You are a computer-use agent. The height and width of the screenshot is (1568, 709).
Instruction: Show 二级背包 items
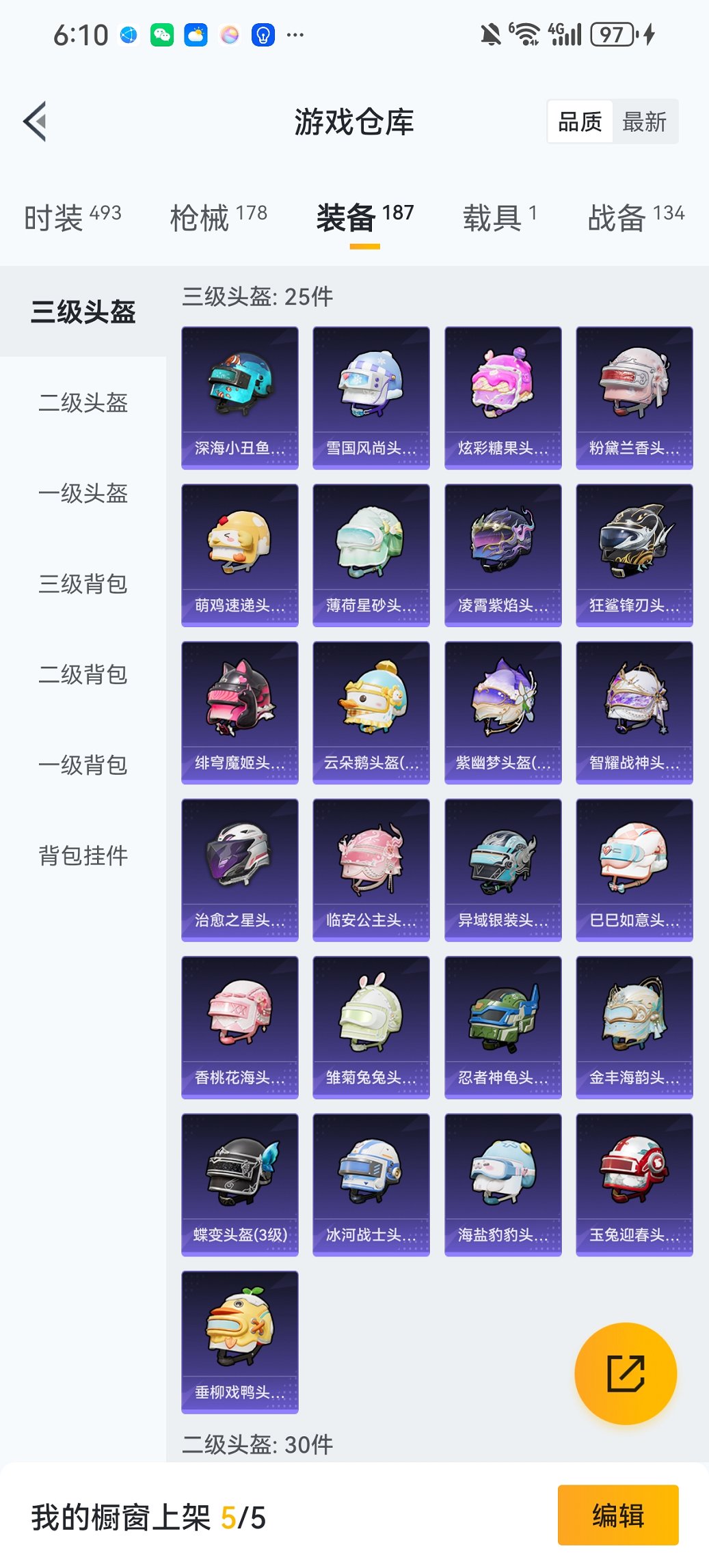point(83,674)
